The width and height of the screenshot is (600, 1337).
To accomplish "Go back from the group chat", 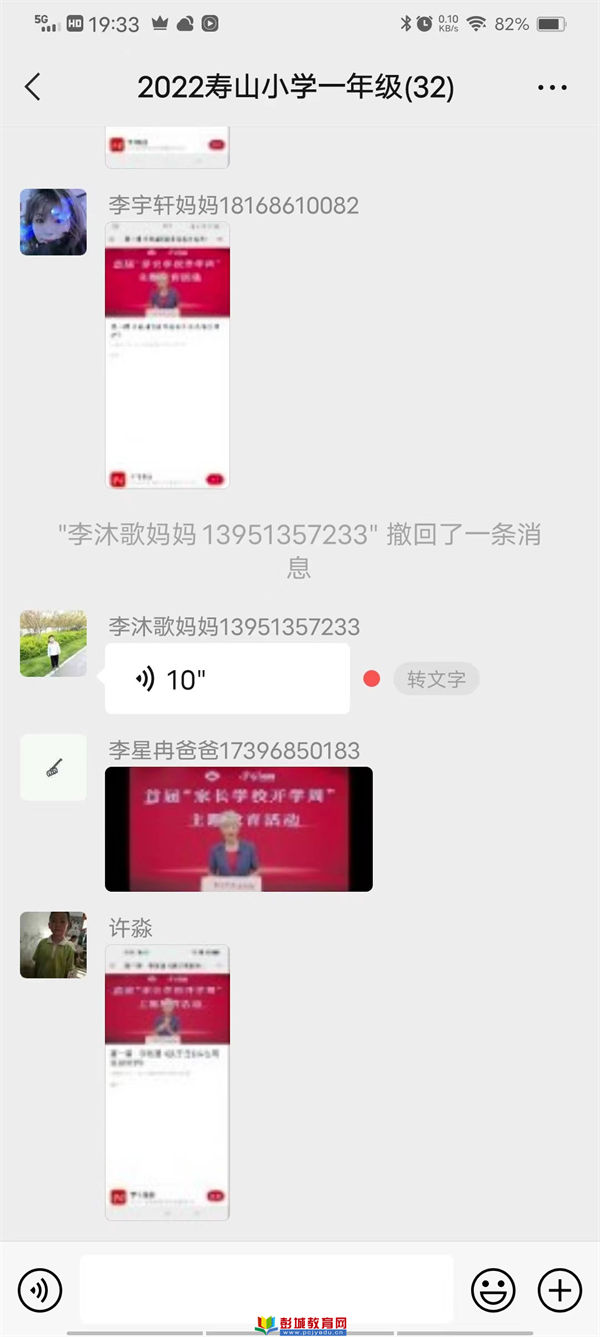I will (x=33, y=87).
